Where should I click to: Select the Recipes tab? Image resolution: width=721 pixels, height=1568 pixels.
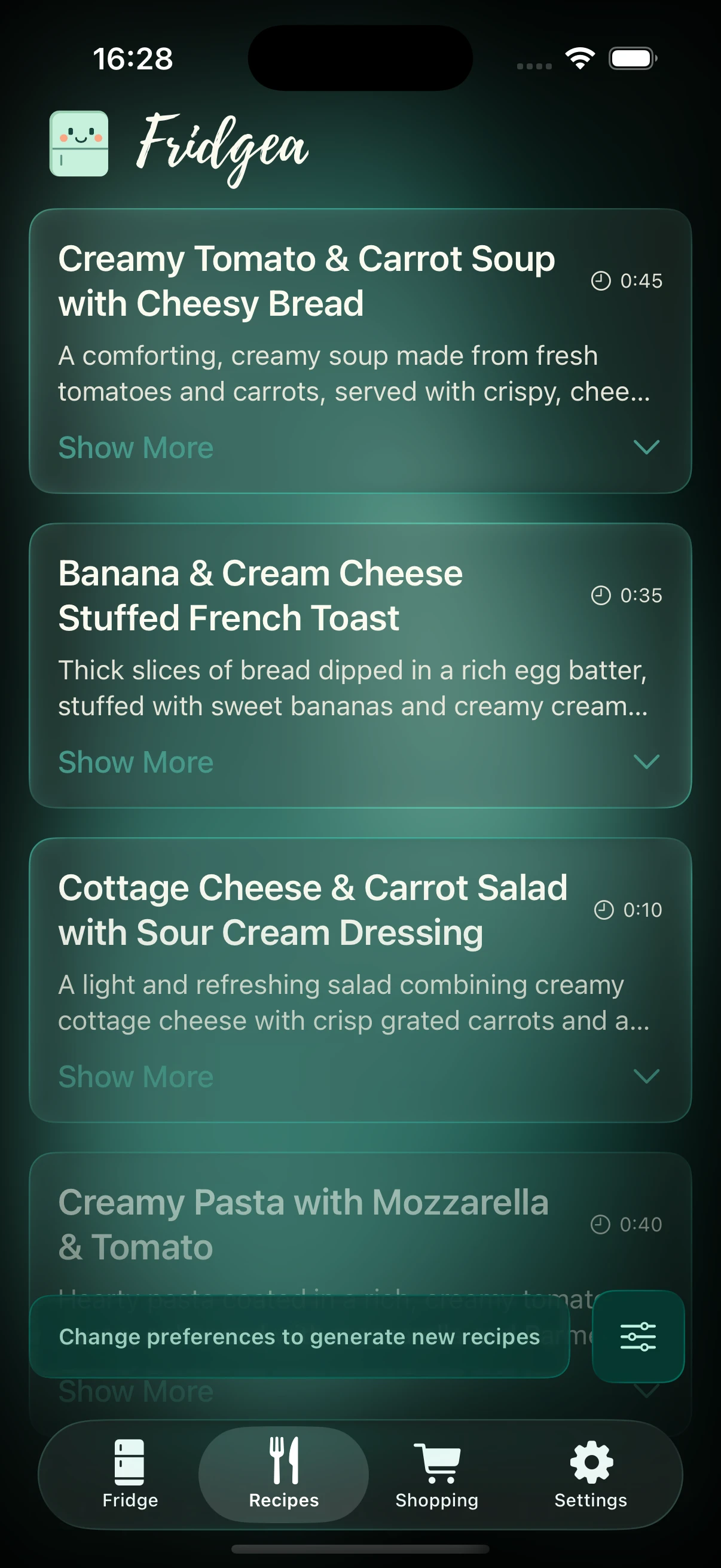[x=283, y=1474]
